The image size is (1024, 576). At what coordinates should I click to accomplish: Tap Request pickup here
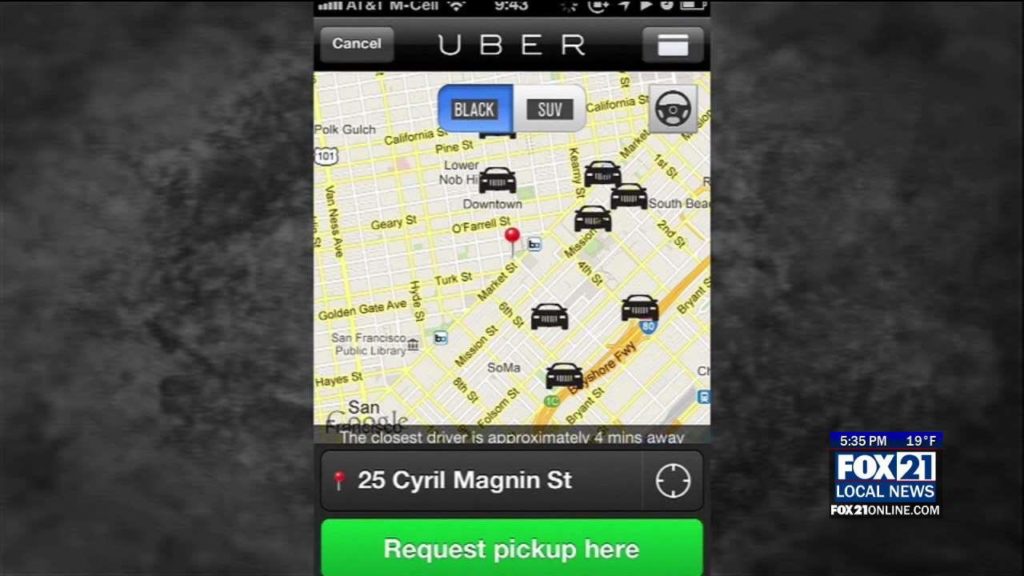pos(511,549)
